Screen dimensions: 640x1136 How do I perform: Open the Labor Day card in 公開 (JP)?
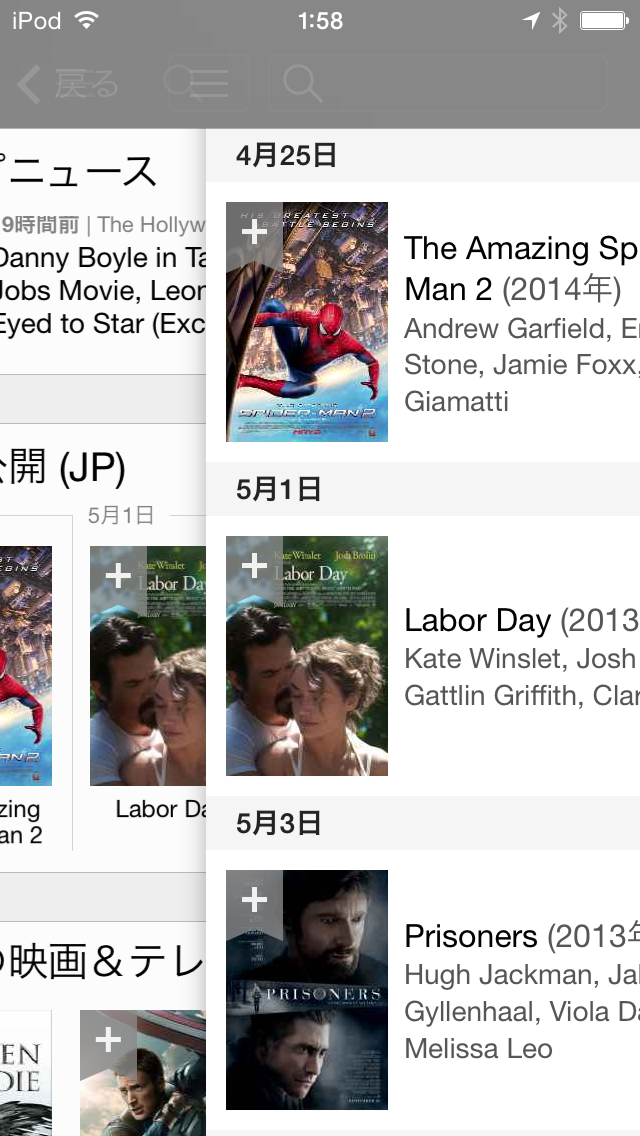tap(148, 690)
